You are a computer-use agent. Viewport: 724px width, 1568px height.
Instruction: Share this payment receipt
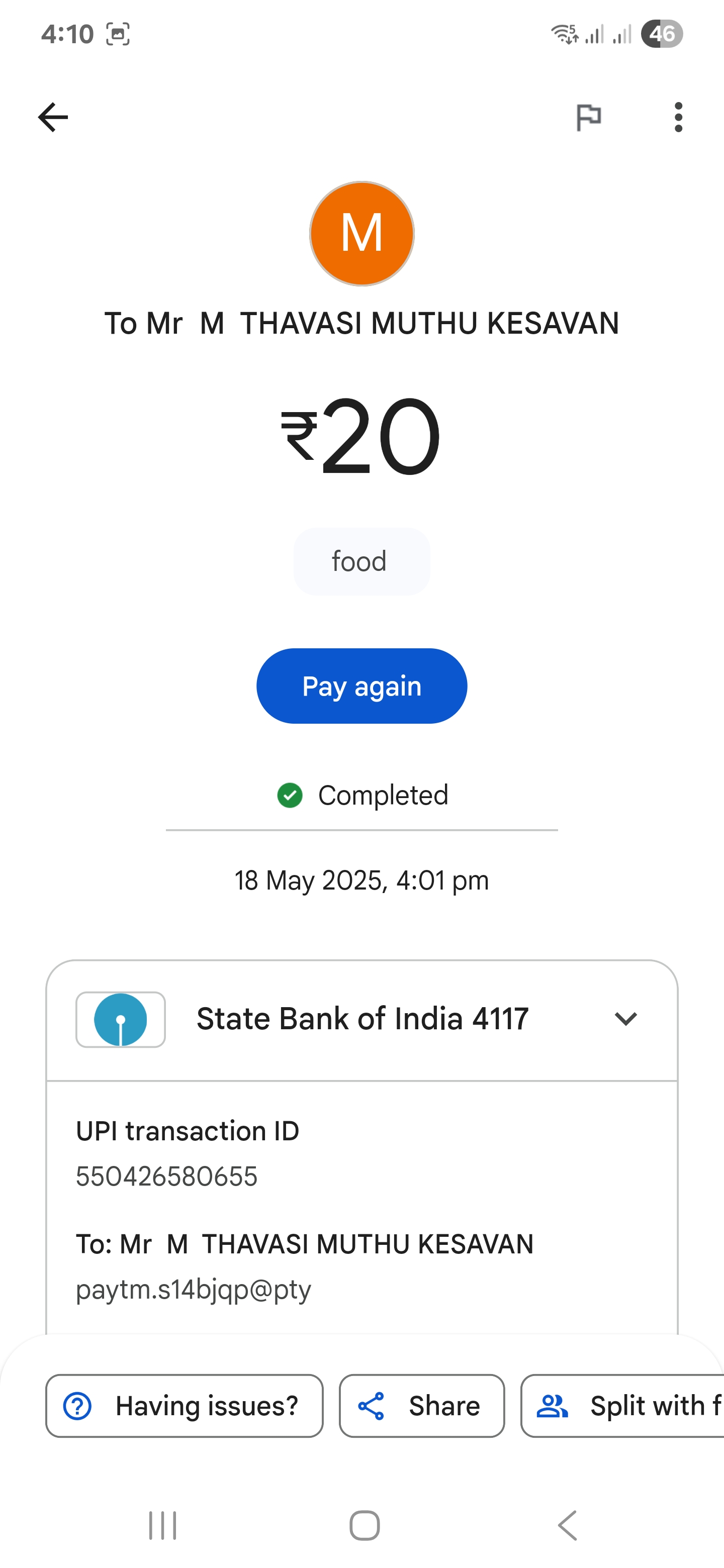[422, 1406]
